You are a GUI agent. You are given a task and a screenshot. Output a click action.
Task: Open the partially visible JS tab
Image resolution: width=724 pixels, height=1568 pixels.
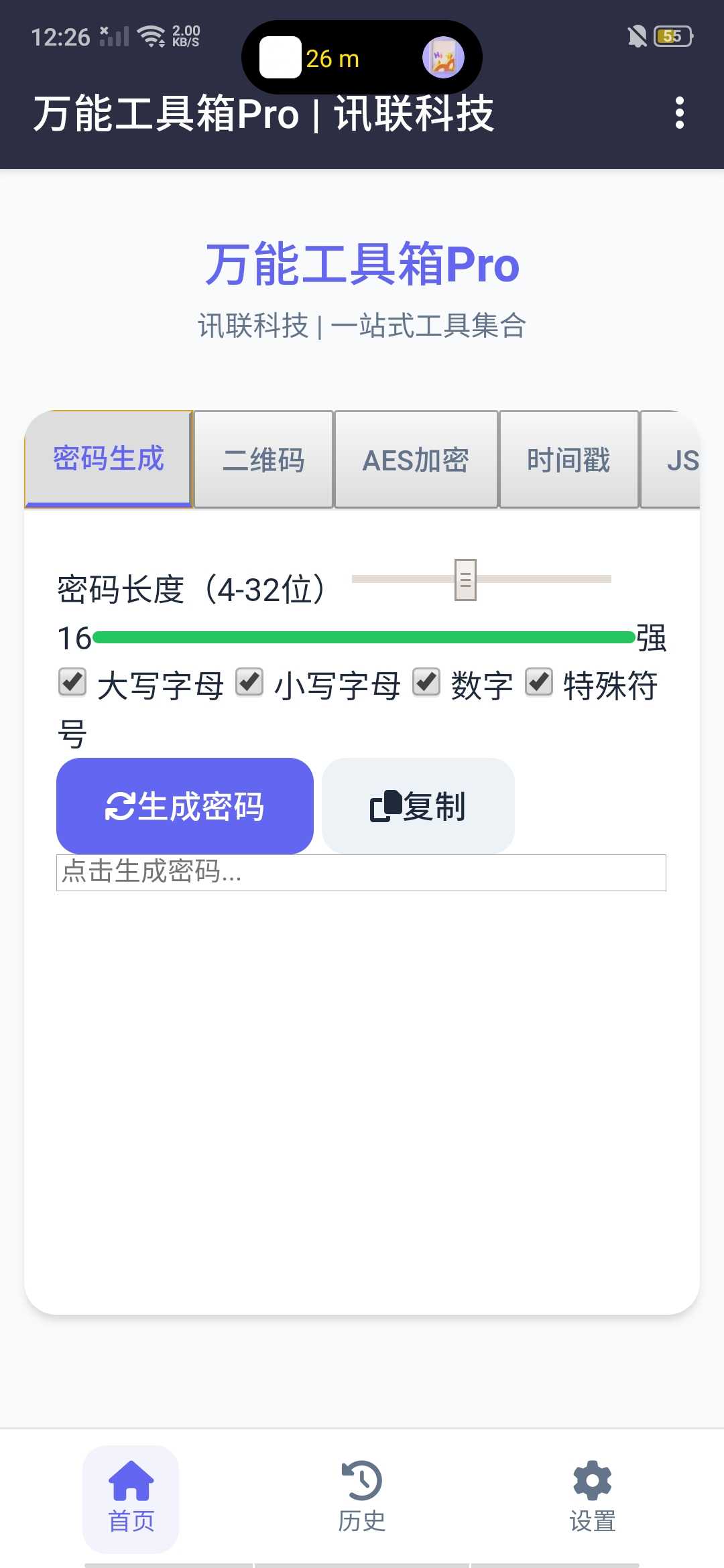click(671, 460)
